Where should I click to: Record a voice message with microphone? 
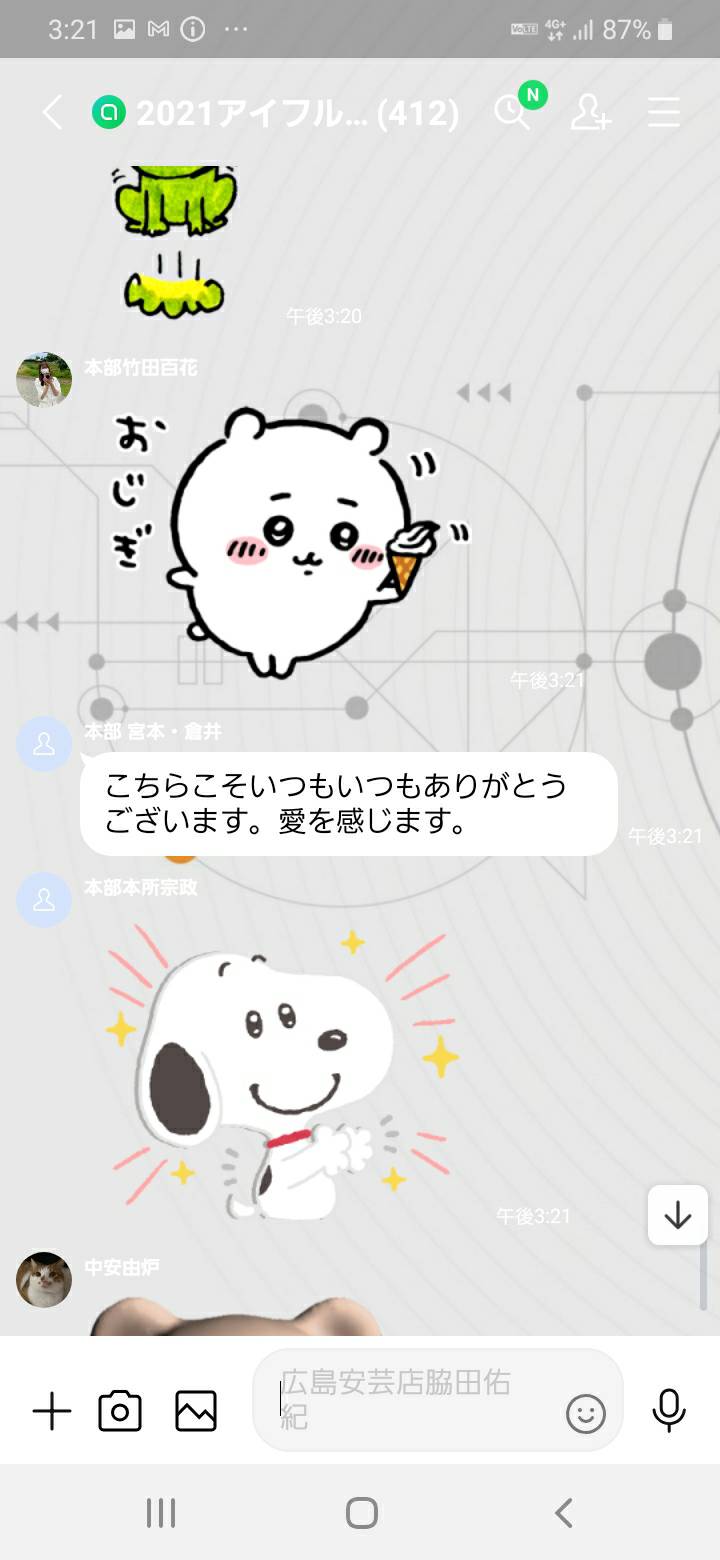coord(668,1411)
